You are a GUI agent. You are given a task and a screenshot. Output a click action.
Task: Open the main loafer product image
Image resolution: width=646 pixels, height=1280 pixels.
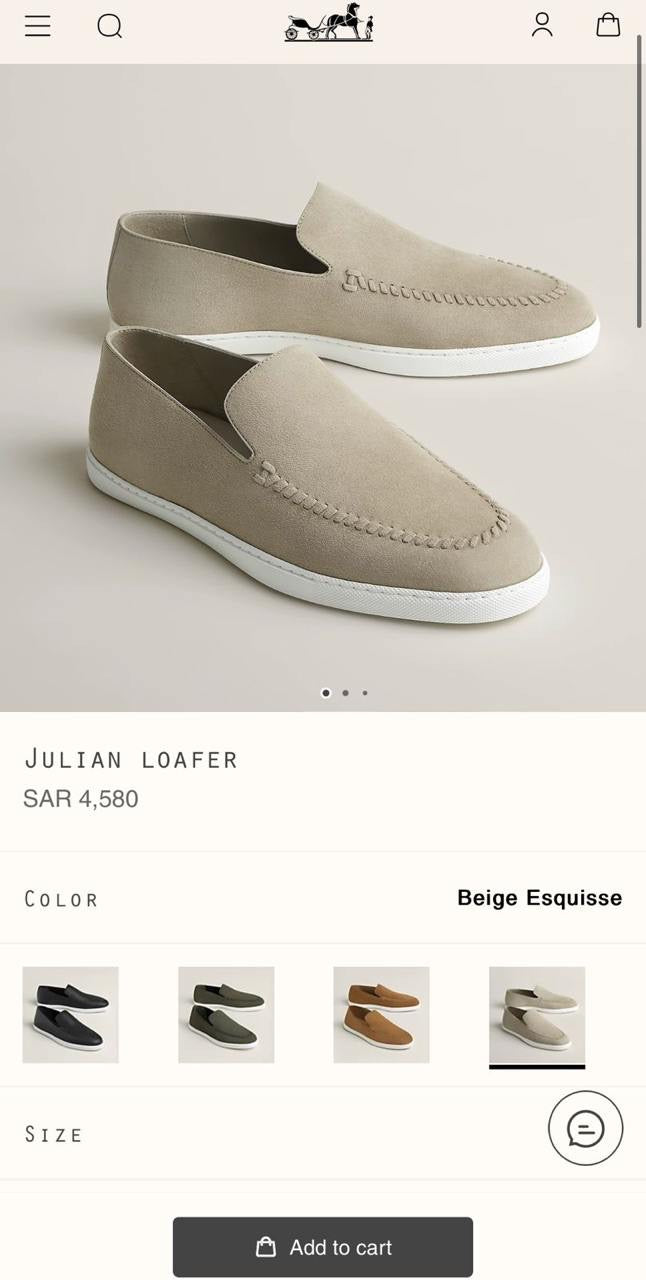(x=323, y=390)
